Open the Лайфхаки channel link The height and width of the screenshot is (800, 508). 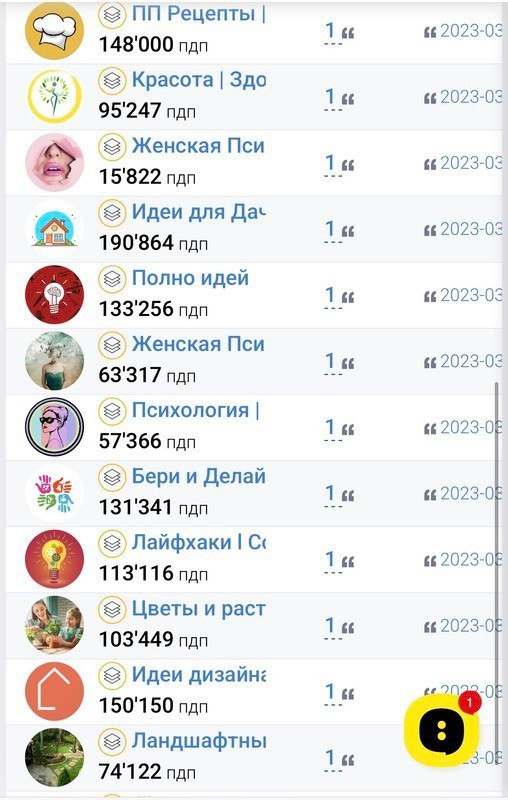pyautogui.click(x=199, y=542)
